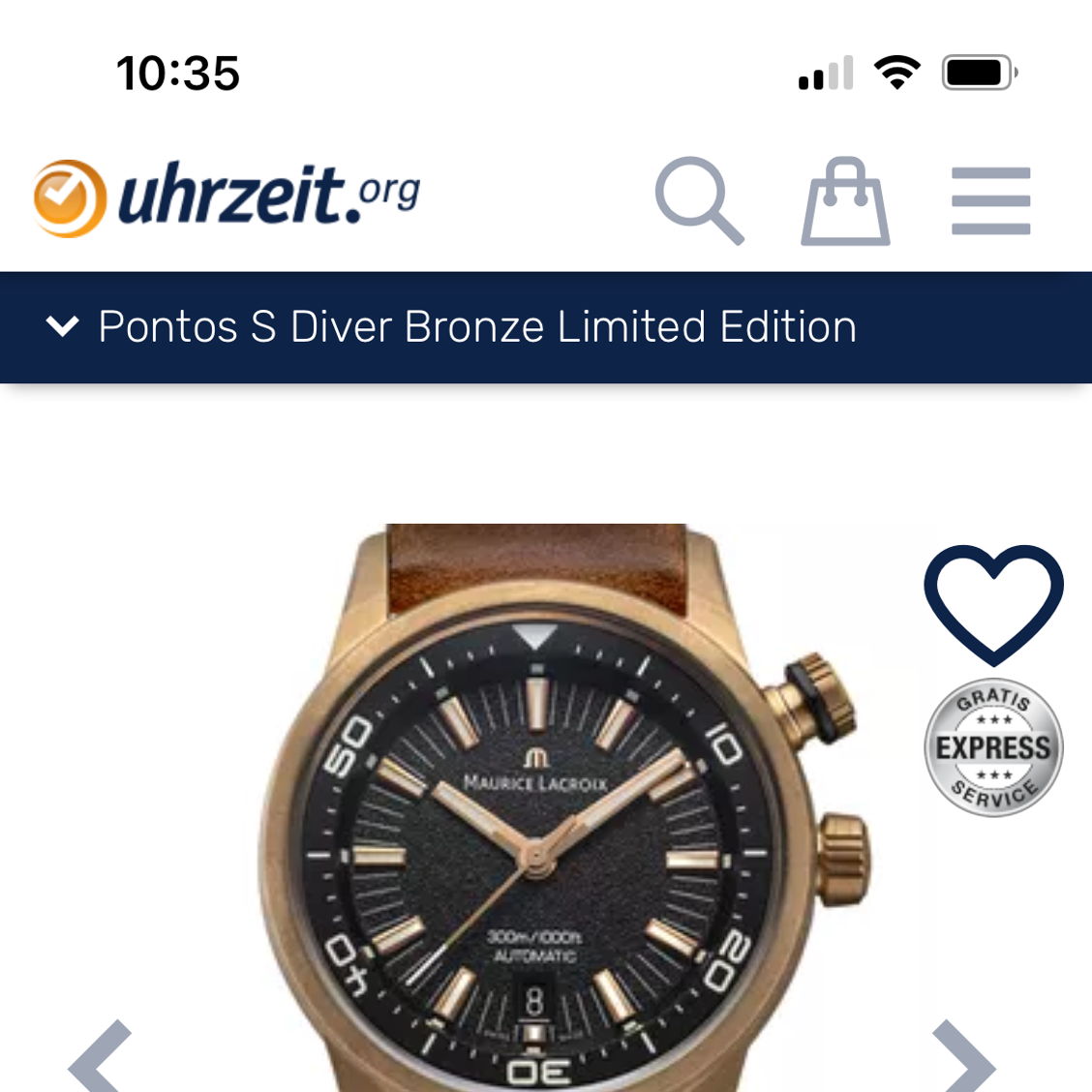Image resolution: width=1092 pixels, height=1092 pixels.
Task: Open the search magnifier icon
Action: tap(698, 199)
